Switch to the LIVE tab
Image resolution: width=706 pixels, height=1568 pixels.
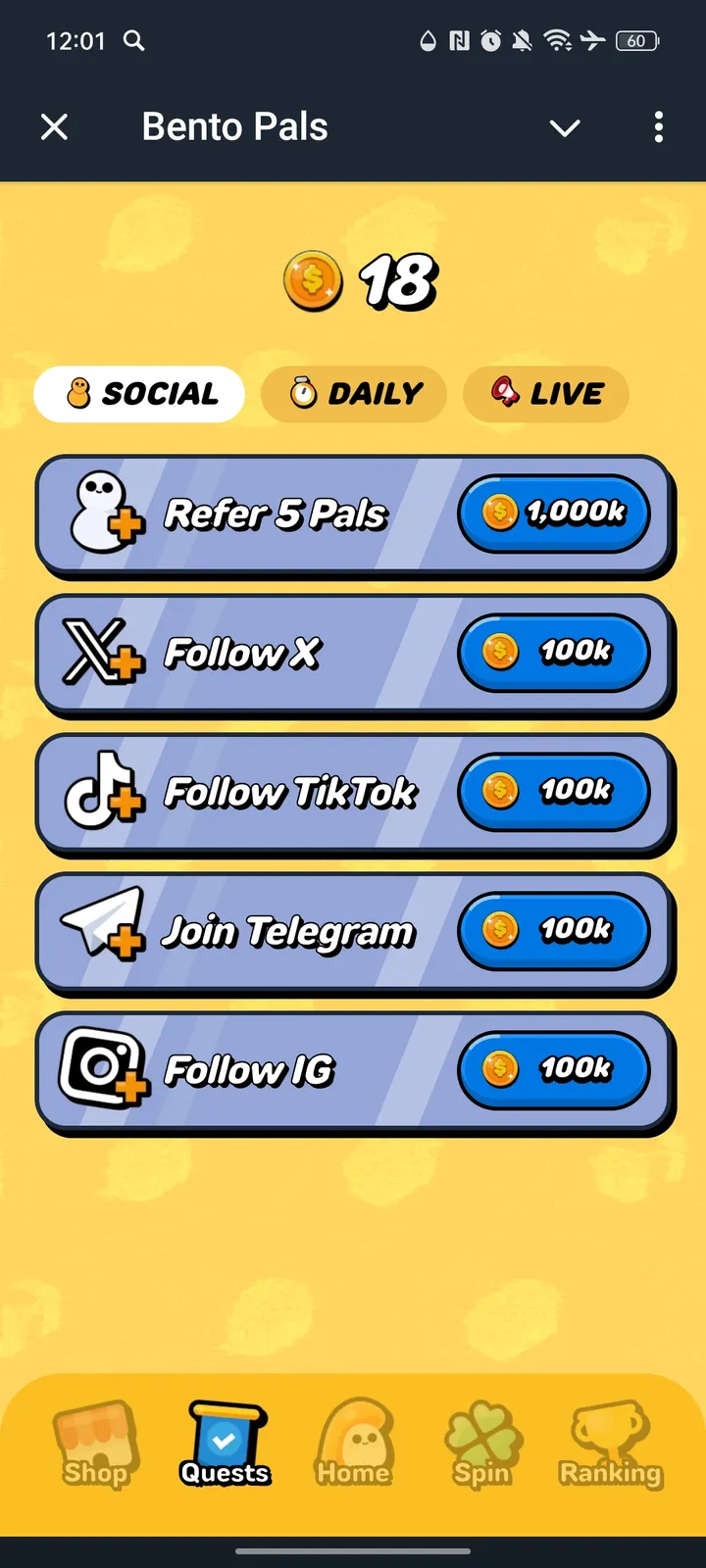pyautogui.click(x=545, y=394)
